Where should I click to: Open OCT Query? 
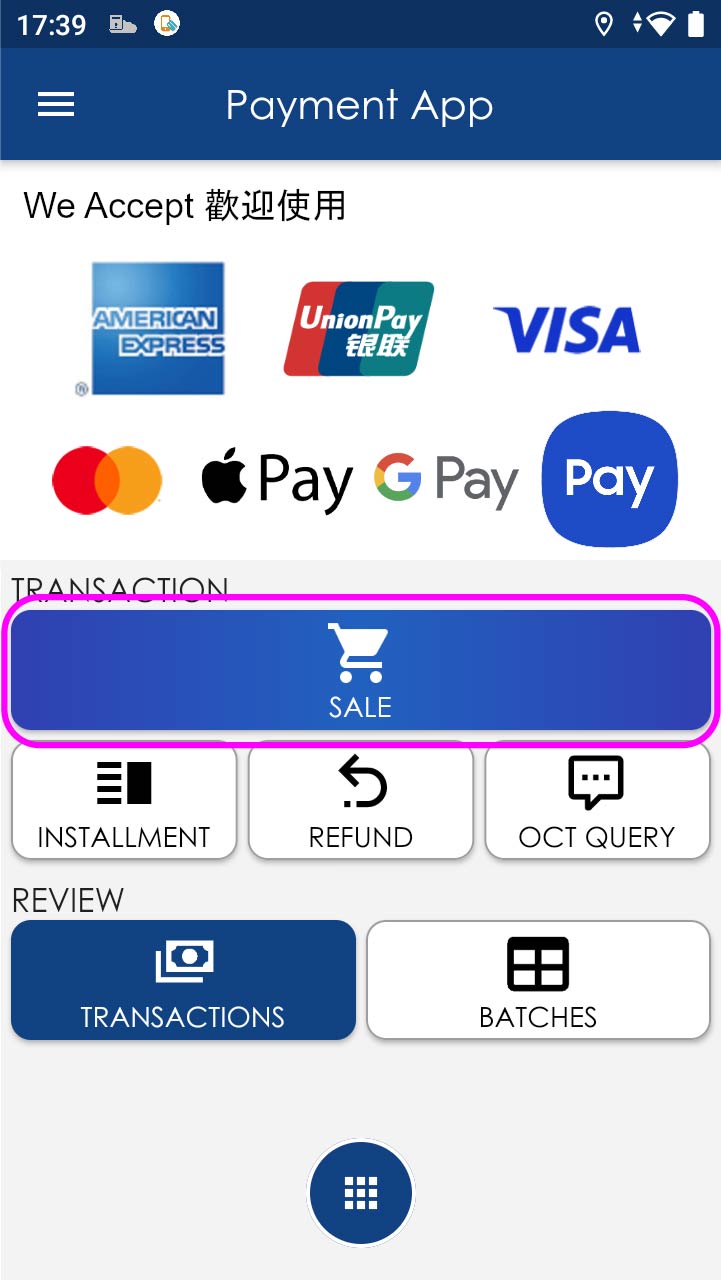[x=597, y=802]
